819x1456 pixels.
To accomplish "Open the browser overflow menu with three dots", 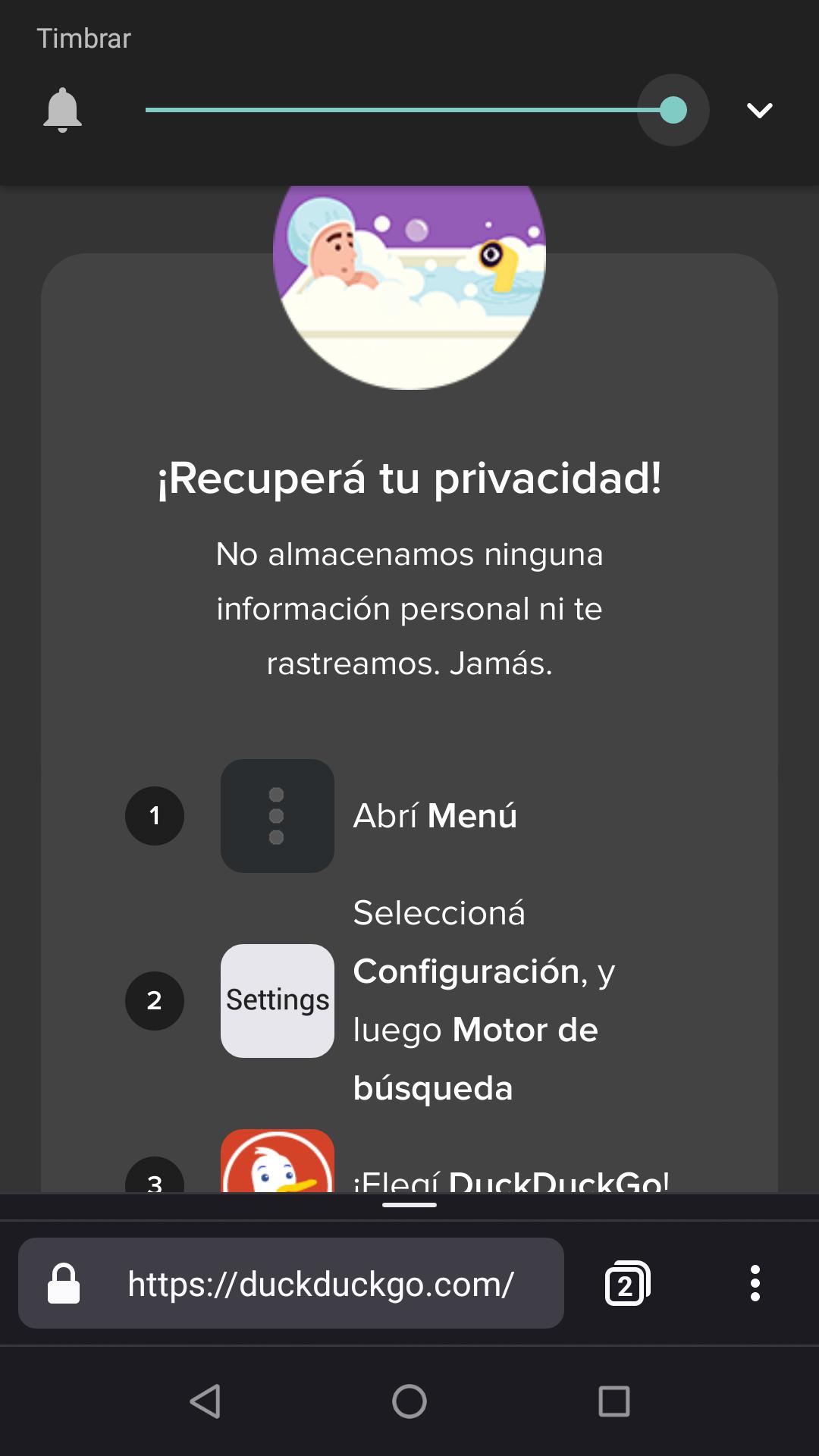I will pos(755,1283).
